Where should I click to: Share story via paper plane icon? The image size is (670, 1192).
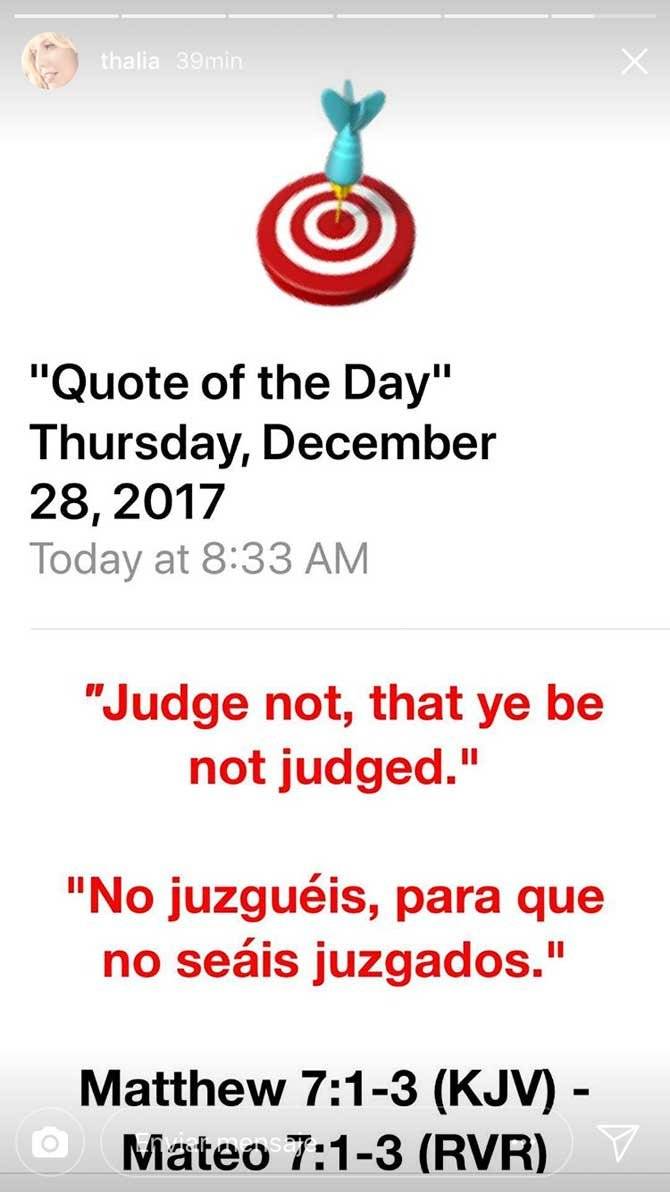tap(617, 1142)
